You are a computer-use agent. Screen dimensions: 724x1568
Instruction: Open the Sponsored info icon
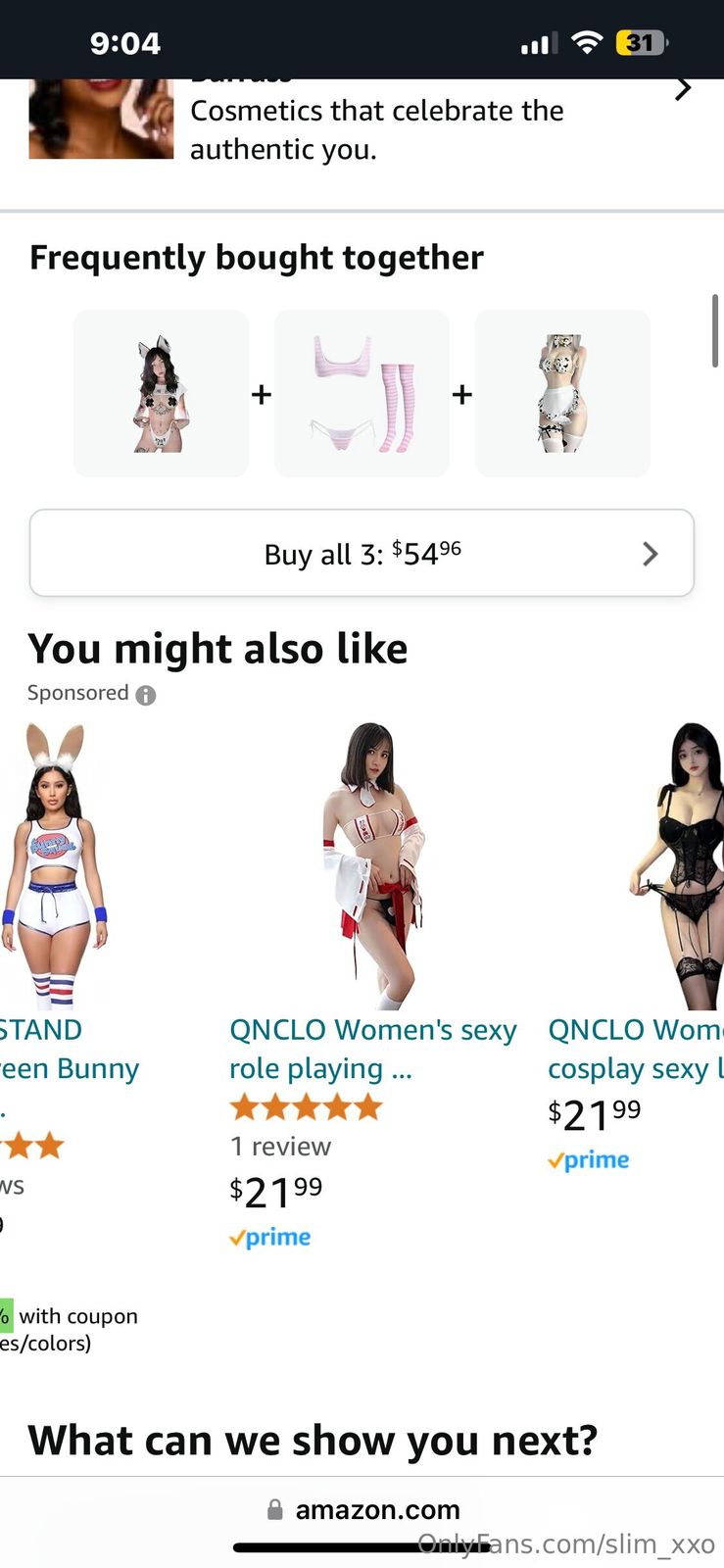[146, 695]
